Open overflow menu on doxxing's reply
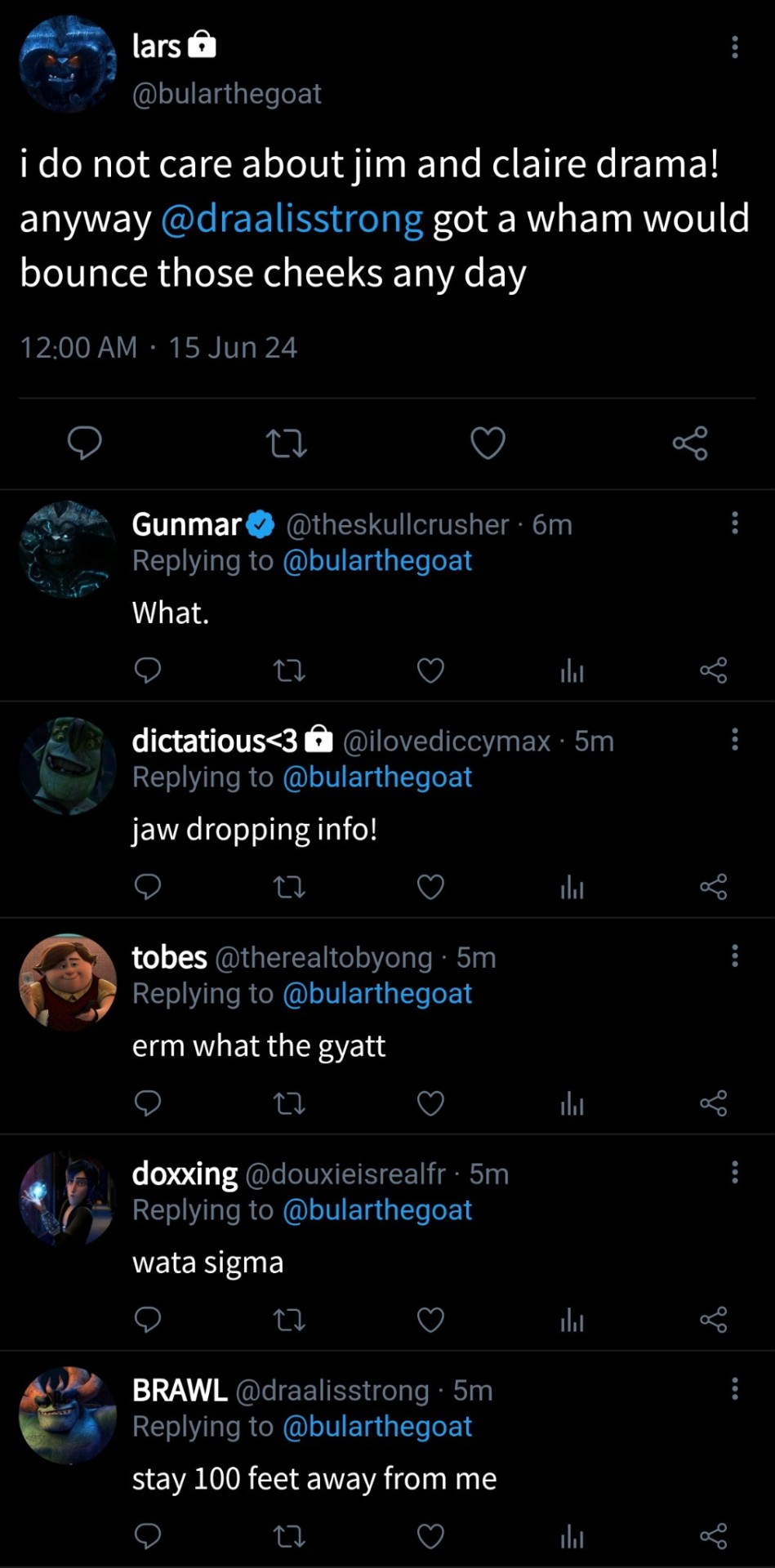The image size is (775, 1568). click(x=734, y=1173)
